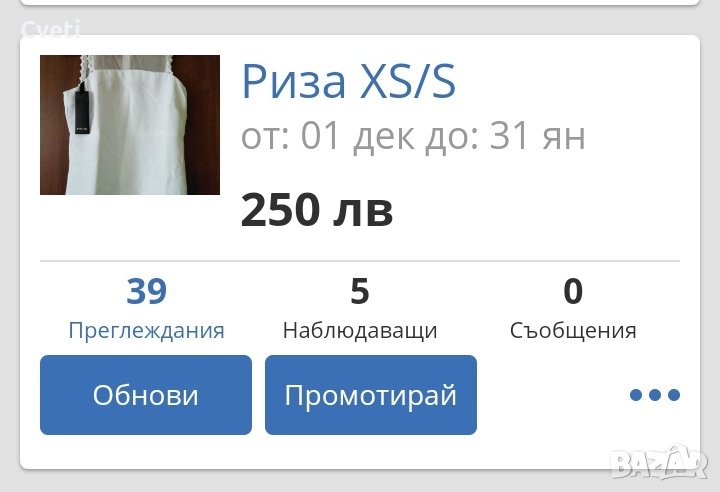Viewport: 720px width, 492px height.
Task: View the white shirt listing photo
Action: click(130, 125)
